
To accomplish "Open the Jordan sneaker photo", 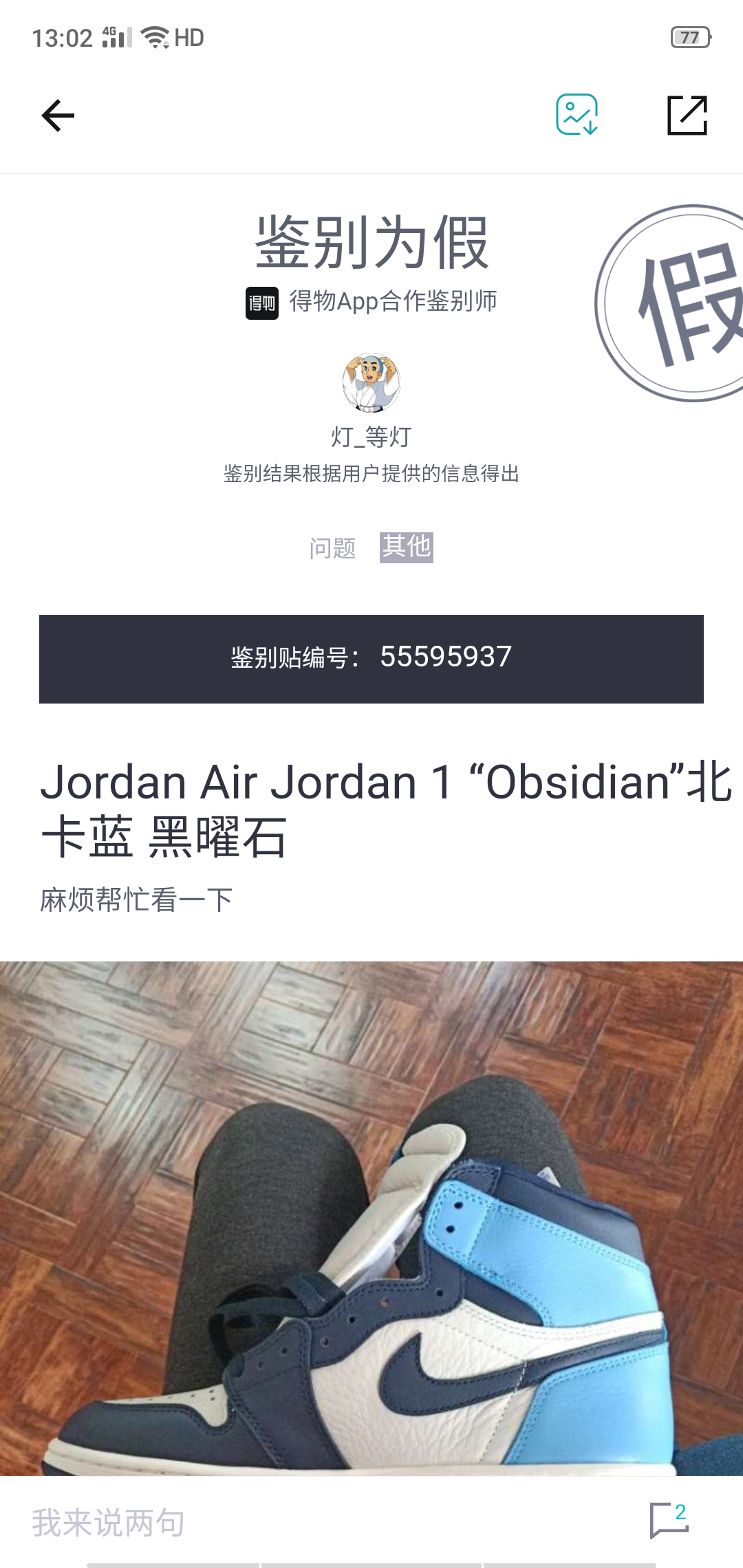I will tap(371, 1218).
